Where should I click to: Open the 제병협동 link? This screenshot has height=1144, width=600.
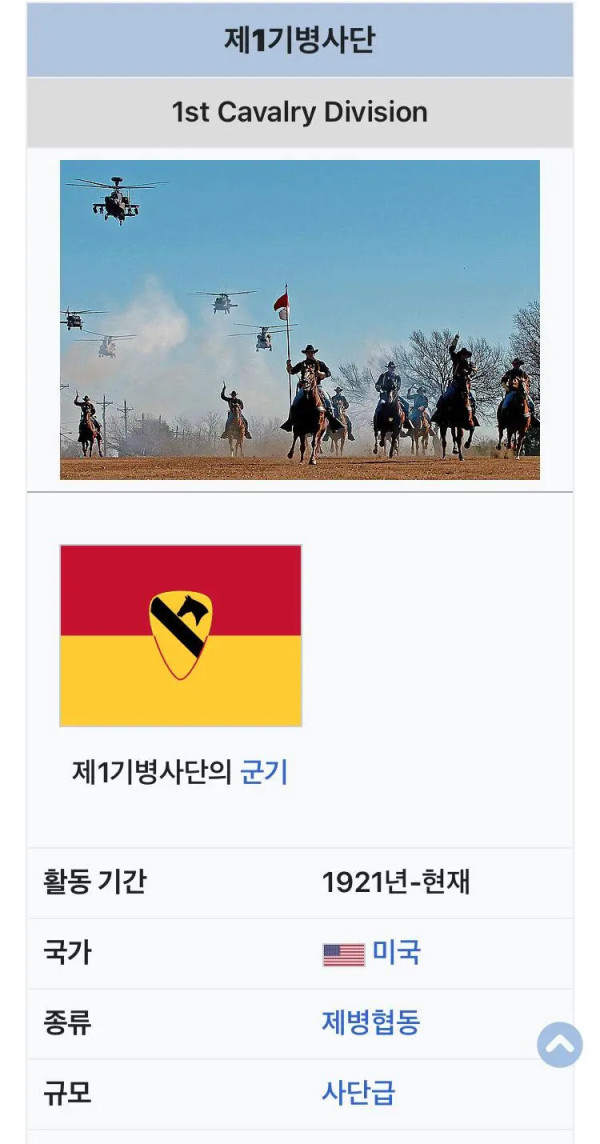(371, 1022)
